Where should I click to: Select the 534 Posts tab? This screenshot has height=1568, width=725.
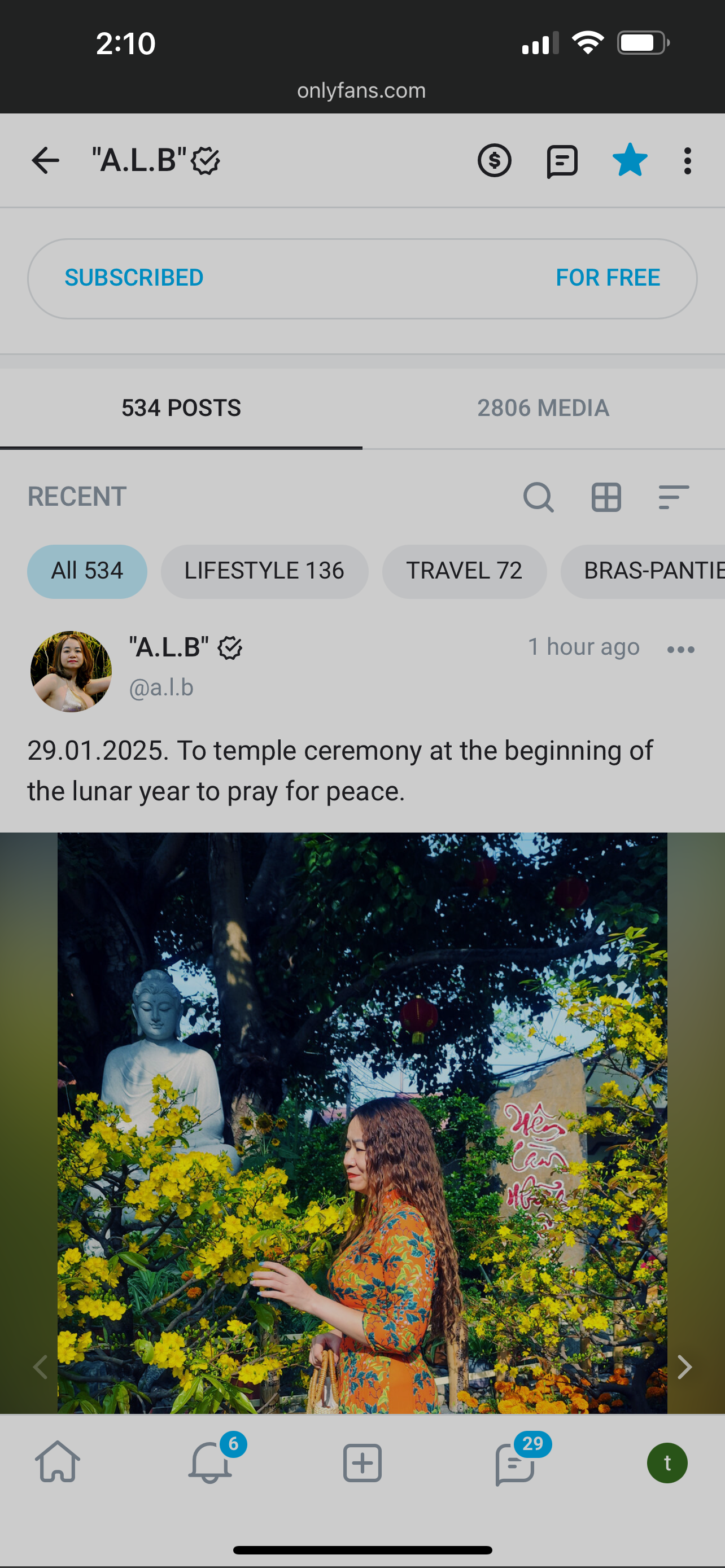click(x=181, y=408)
